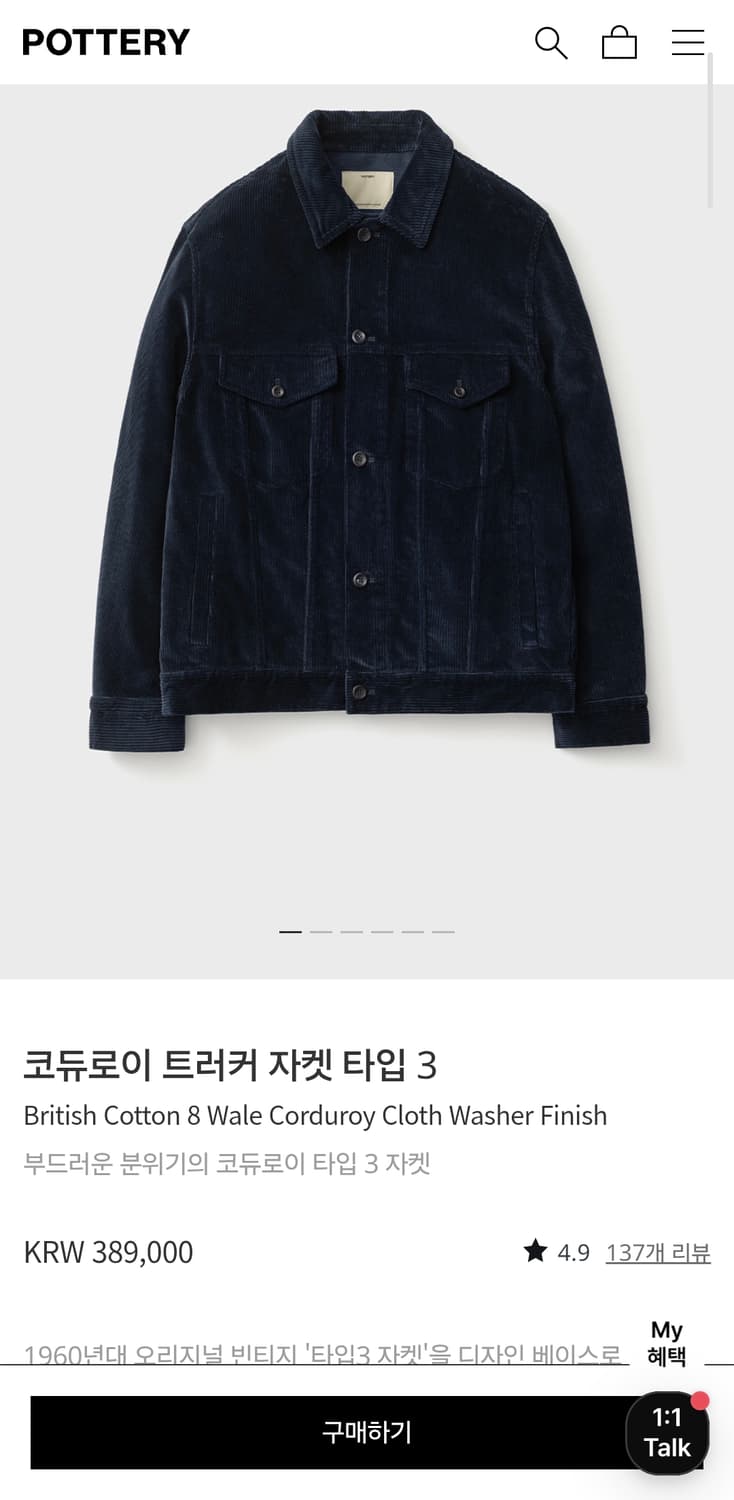Viewport: 734px width, 1500px height.
Task: Select the third carousel indicator
Action: coord(351,931)
